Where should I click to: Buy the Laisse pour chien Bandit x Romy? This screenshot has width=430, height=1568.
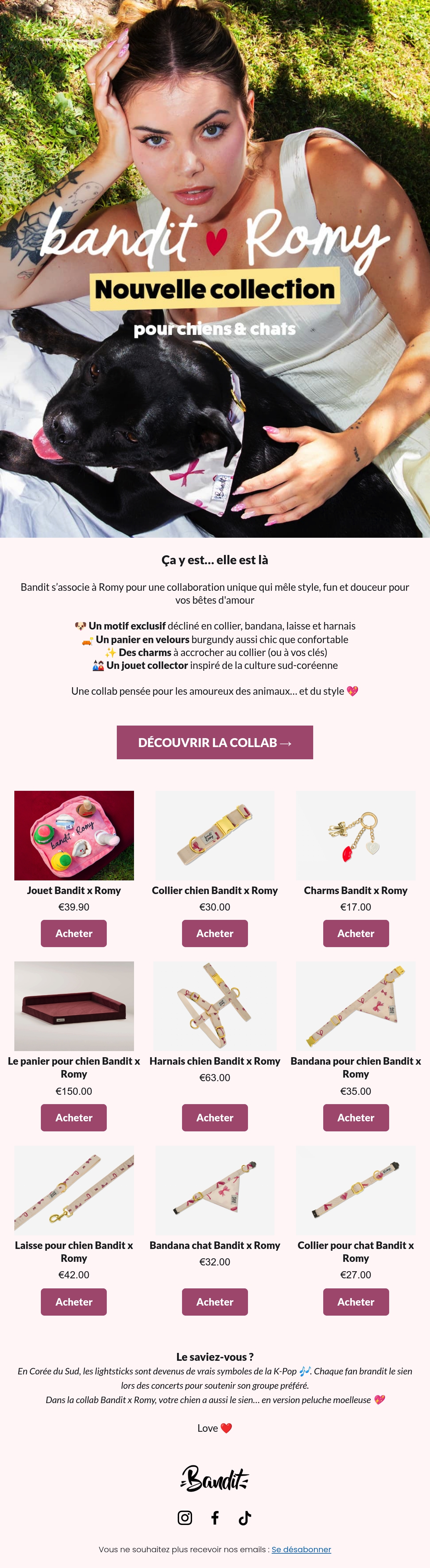(x=73, y=1302)
